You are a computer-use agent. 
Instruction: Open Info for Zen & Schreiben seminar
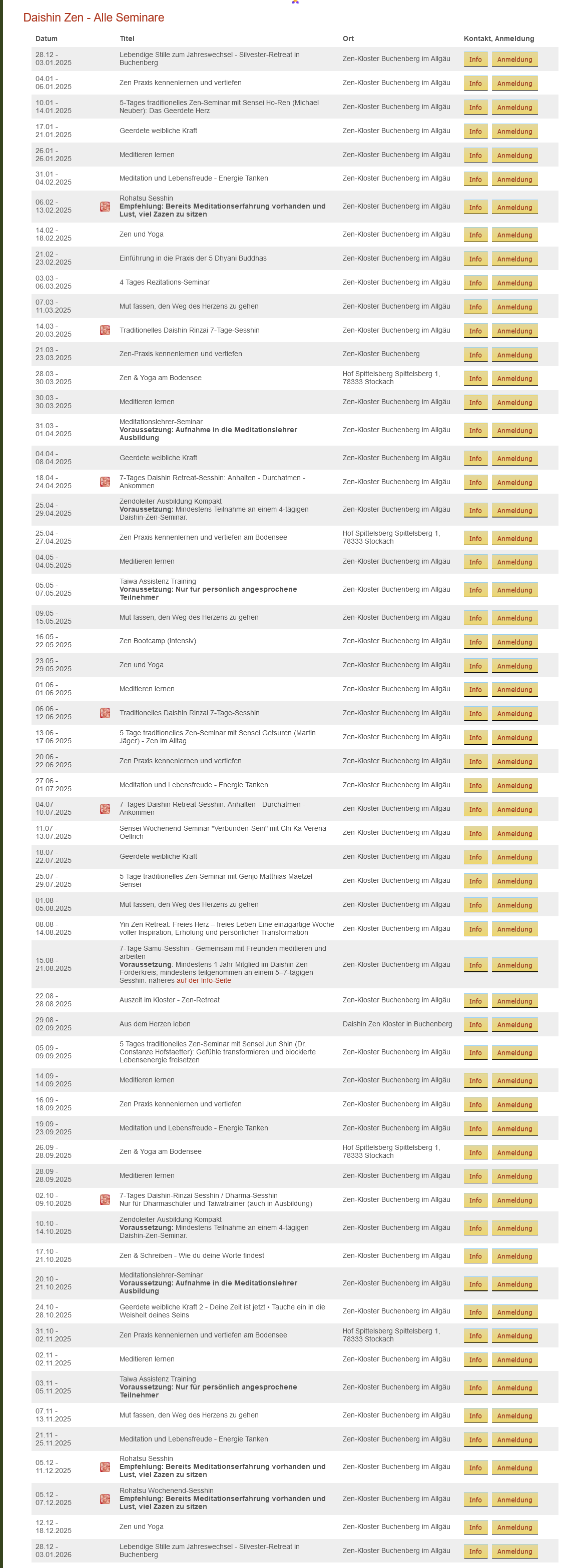coord(475,1256)
